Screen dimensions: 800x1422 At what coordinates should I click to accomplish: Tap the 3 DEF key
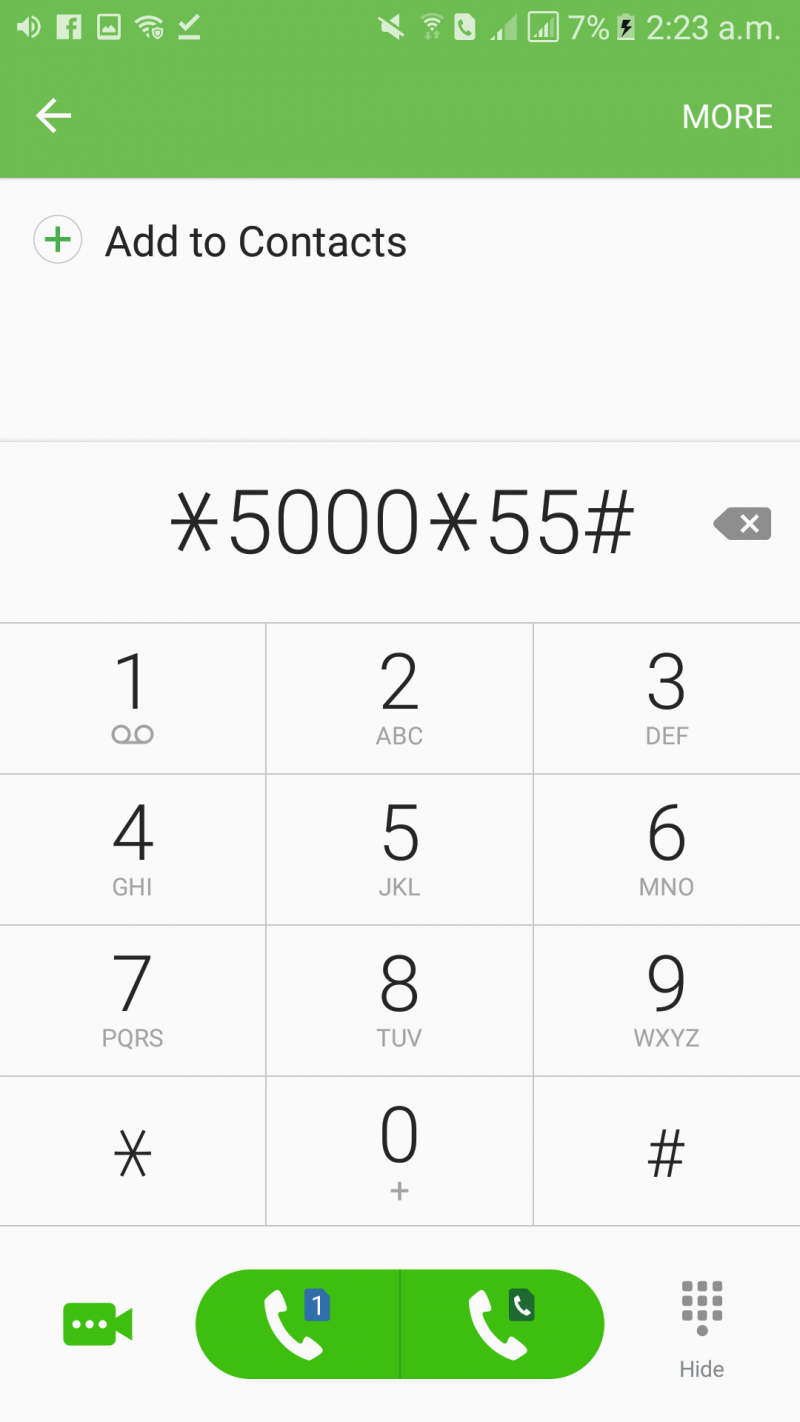[666, 698]
